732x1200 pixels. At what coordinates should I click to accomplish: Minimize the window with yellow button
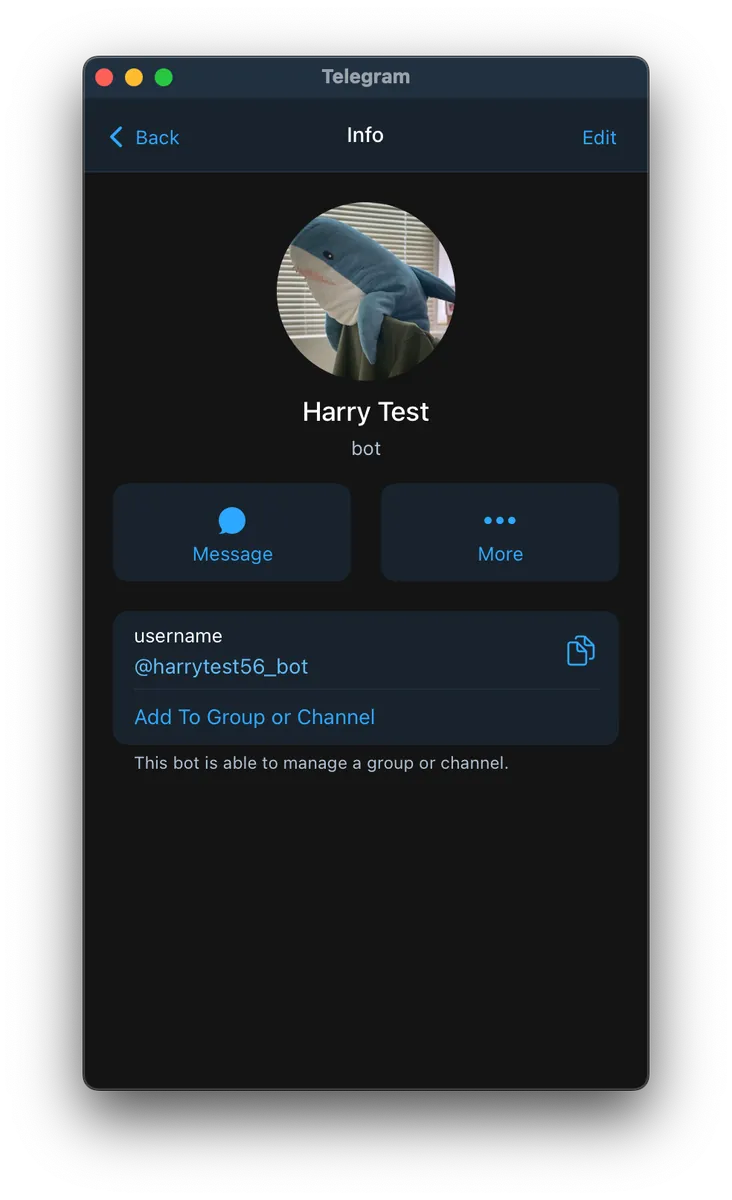pyautogui.click(x=134, y=77)
